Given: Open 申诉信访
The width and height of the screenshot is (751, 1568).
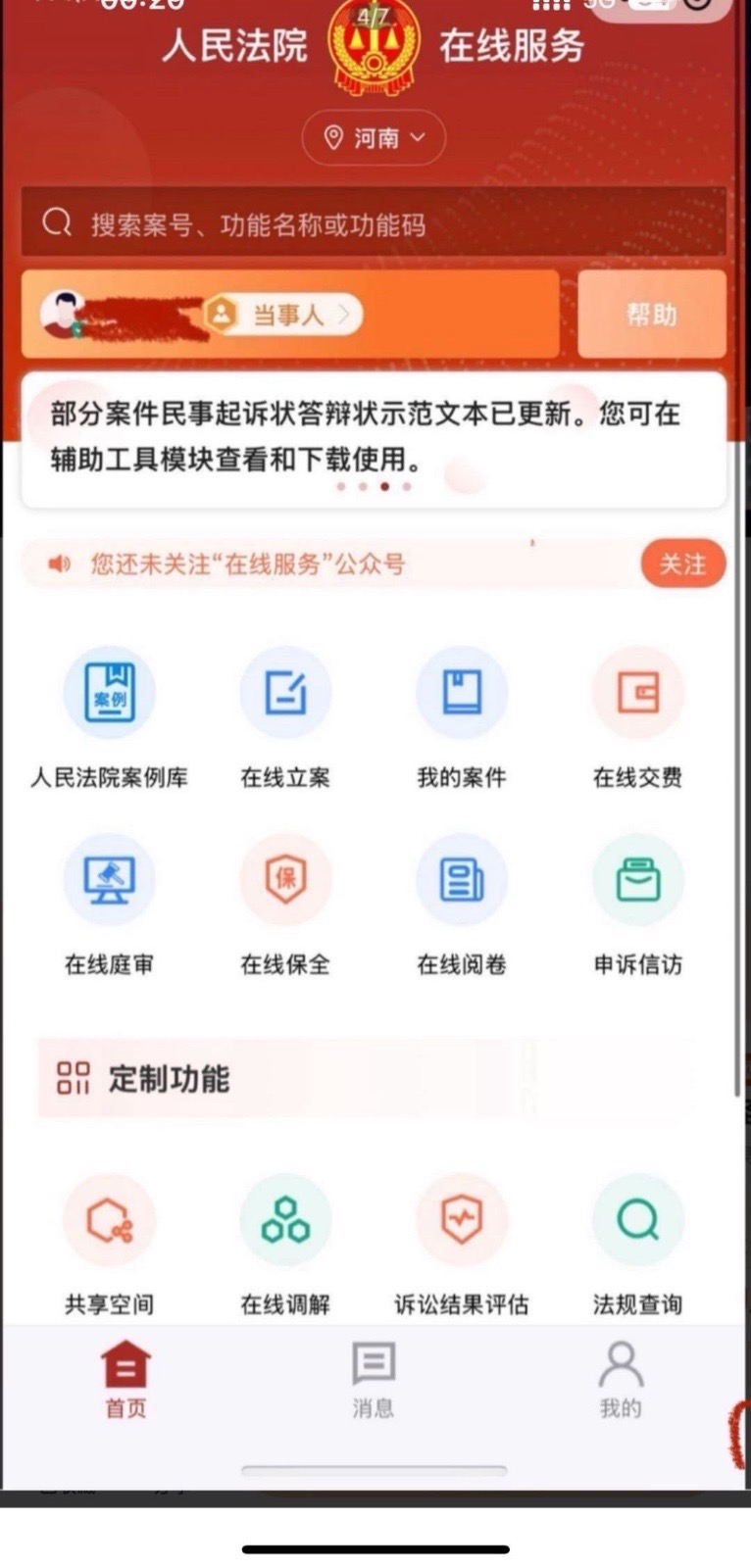Looking at the screenshot, I should tap(637, 879).
